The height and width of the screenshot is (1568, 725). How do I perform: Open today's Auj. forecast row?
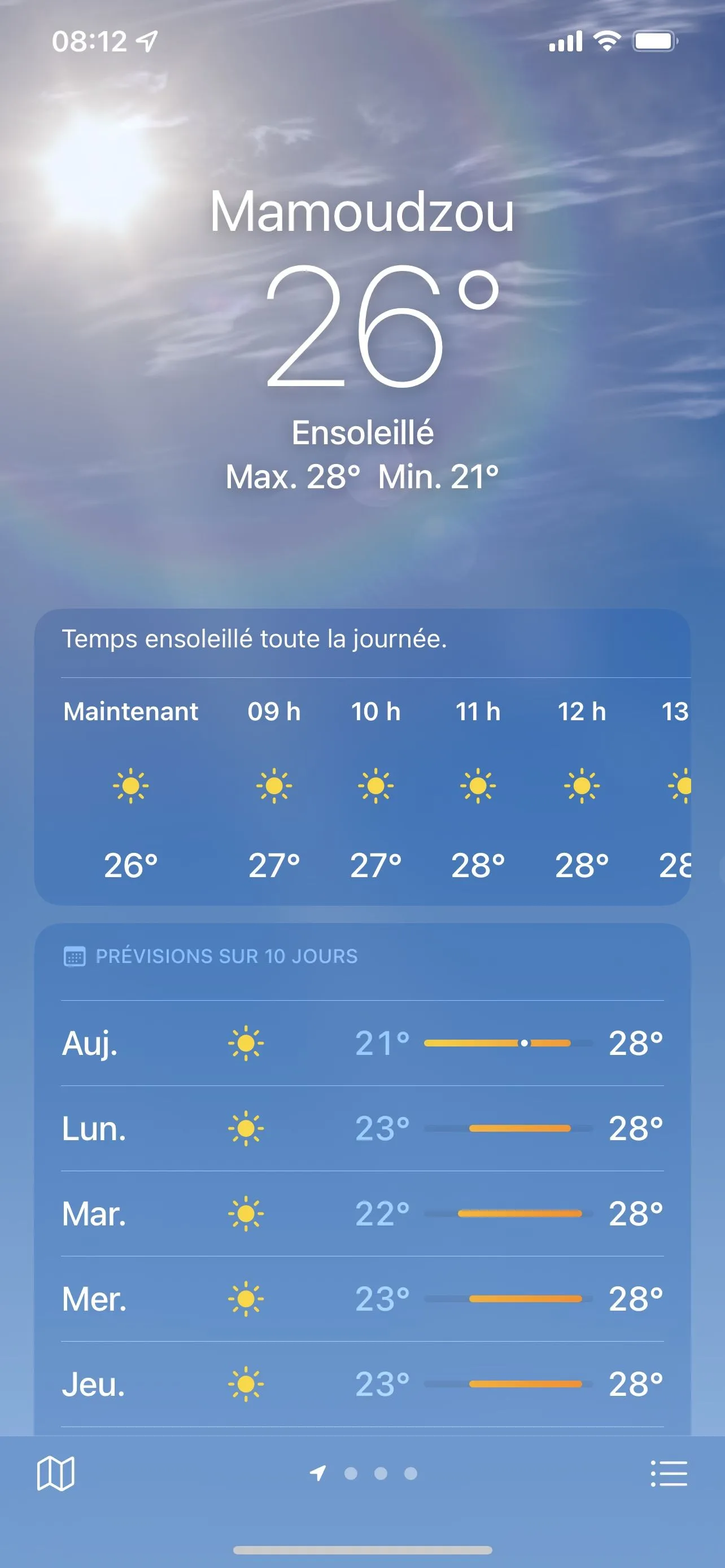tap(362, 1043)
